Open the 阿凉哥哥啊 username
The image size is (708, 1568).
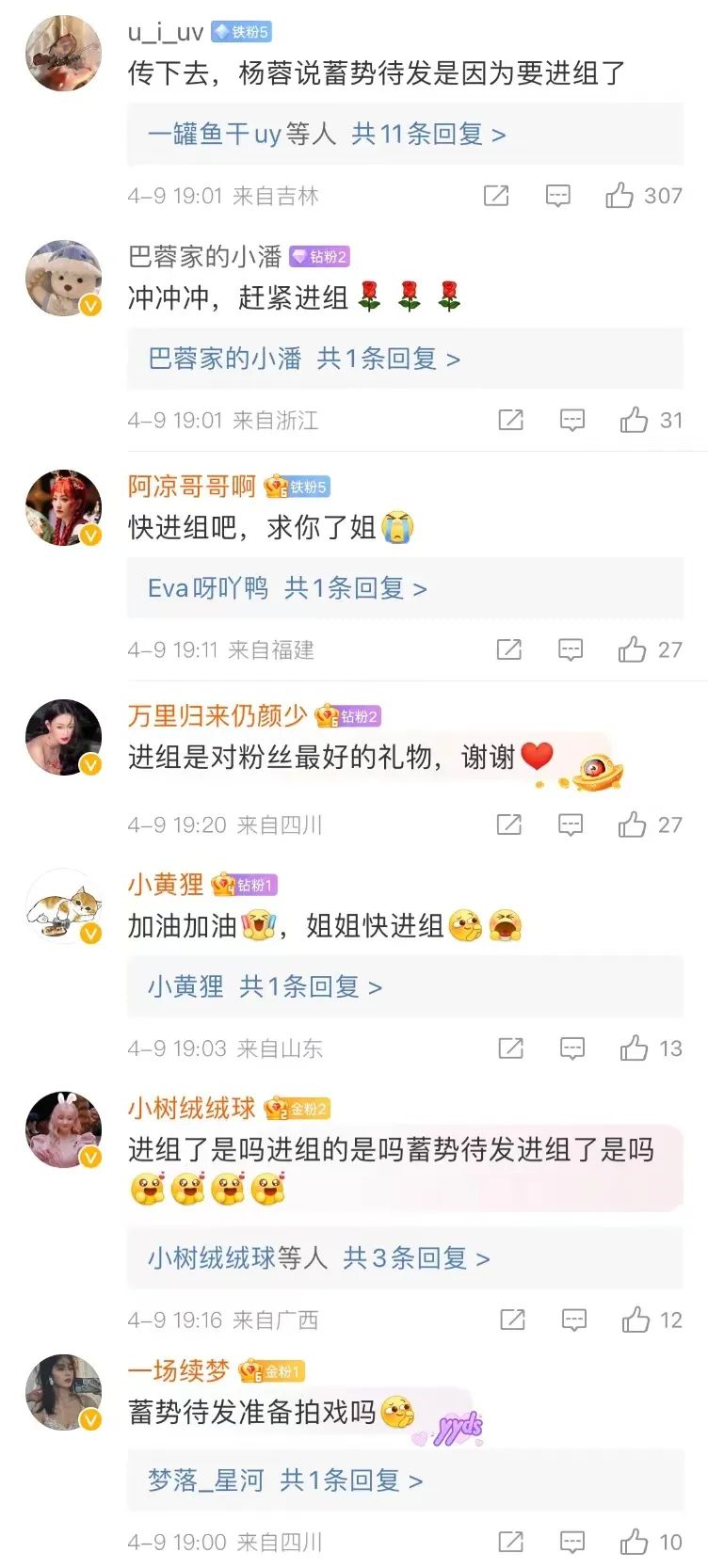[192, 486]
